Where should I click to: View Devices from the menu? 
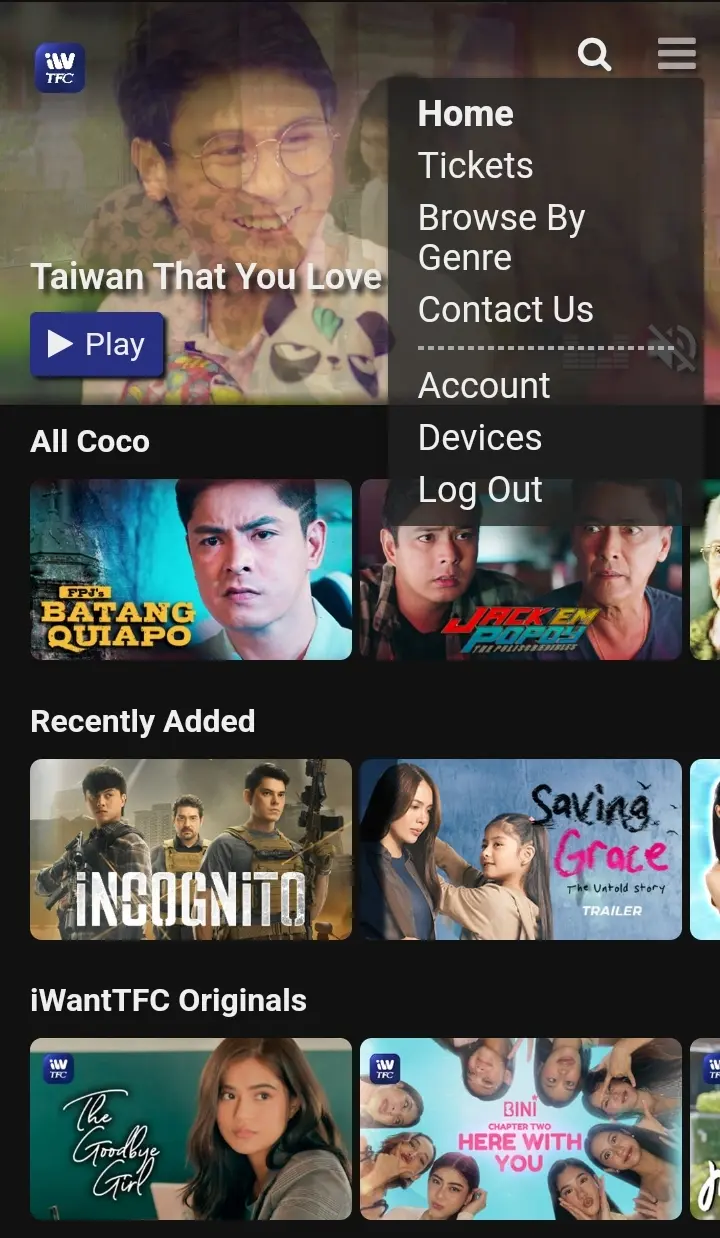coord(480,437)
